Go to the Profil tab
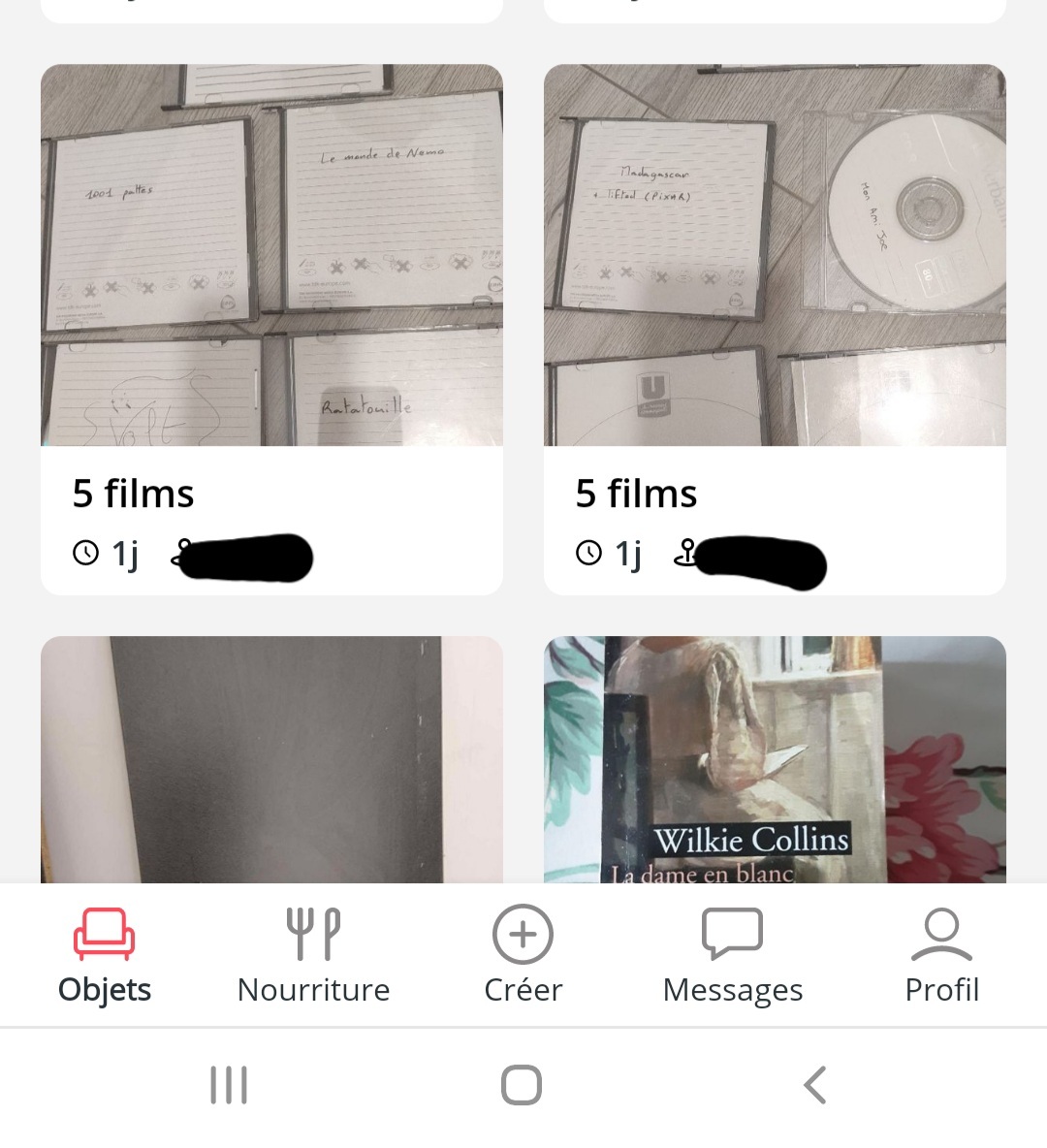The image size is (1047, 1148). [941, 955]
